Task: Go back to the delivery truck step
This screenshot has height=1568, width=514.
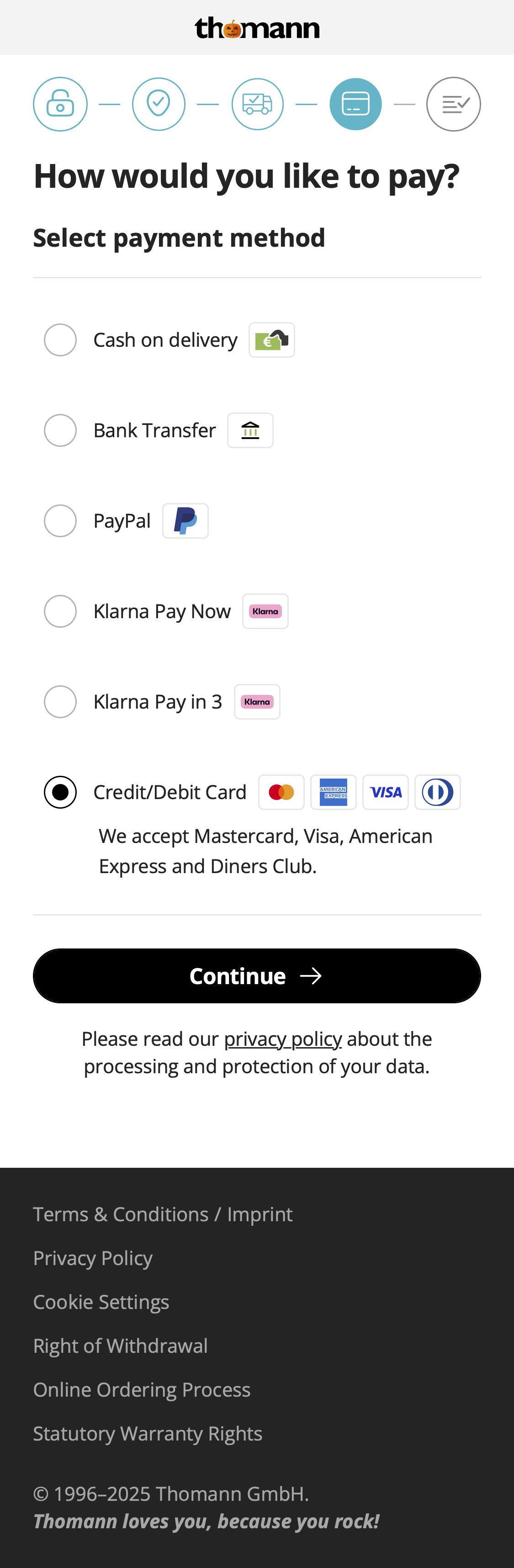Action: coord(257,104)
